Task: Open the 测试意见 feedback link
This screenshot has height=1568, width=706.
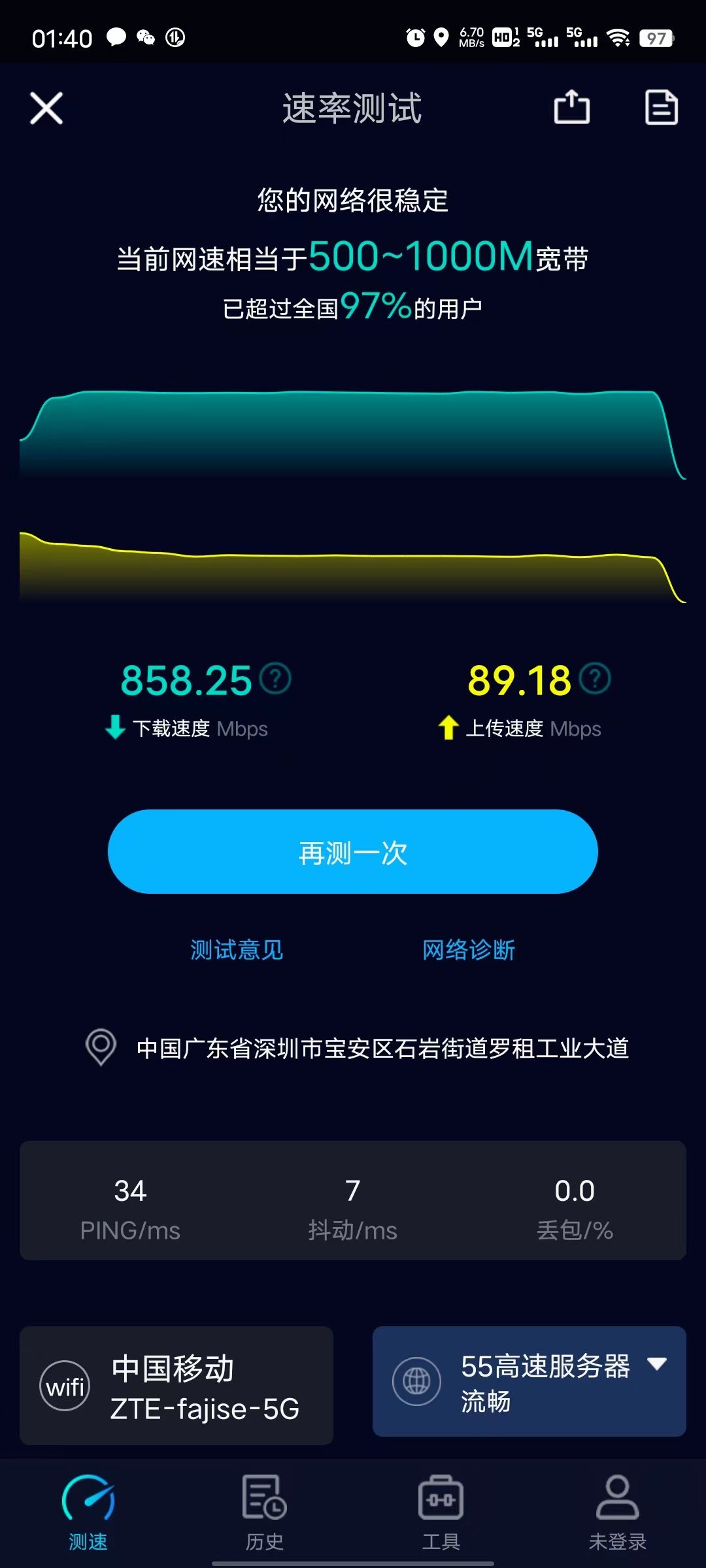Action: [237, 949]
